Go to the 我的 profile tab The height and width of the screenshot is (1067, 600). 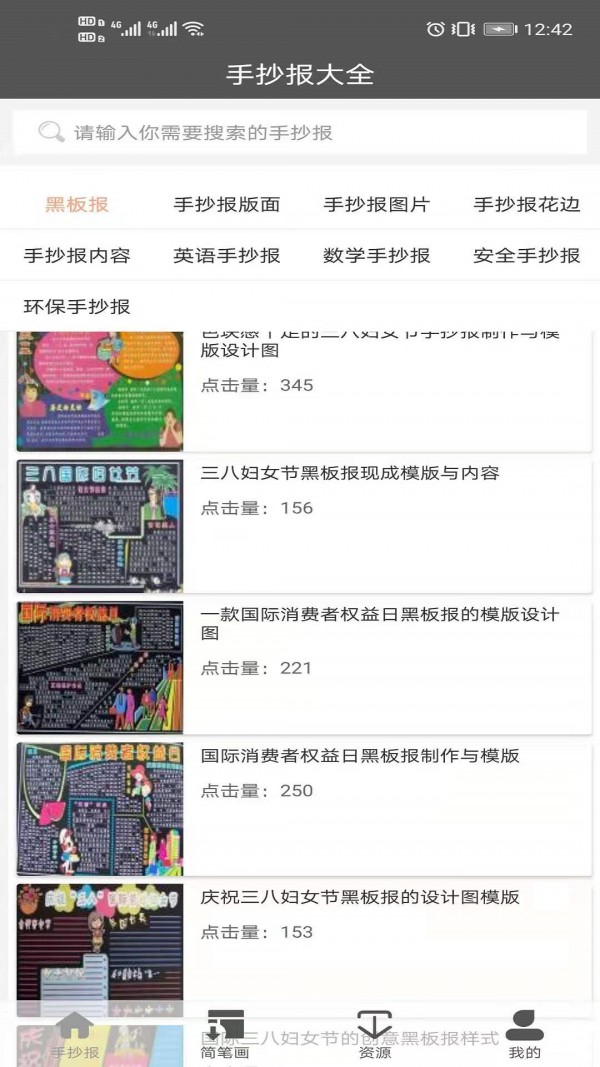[524, 1035]
